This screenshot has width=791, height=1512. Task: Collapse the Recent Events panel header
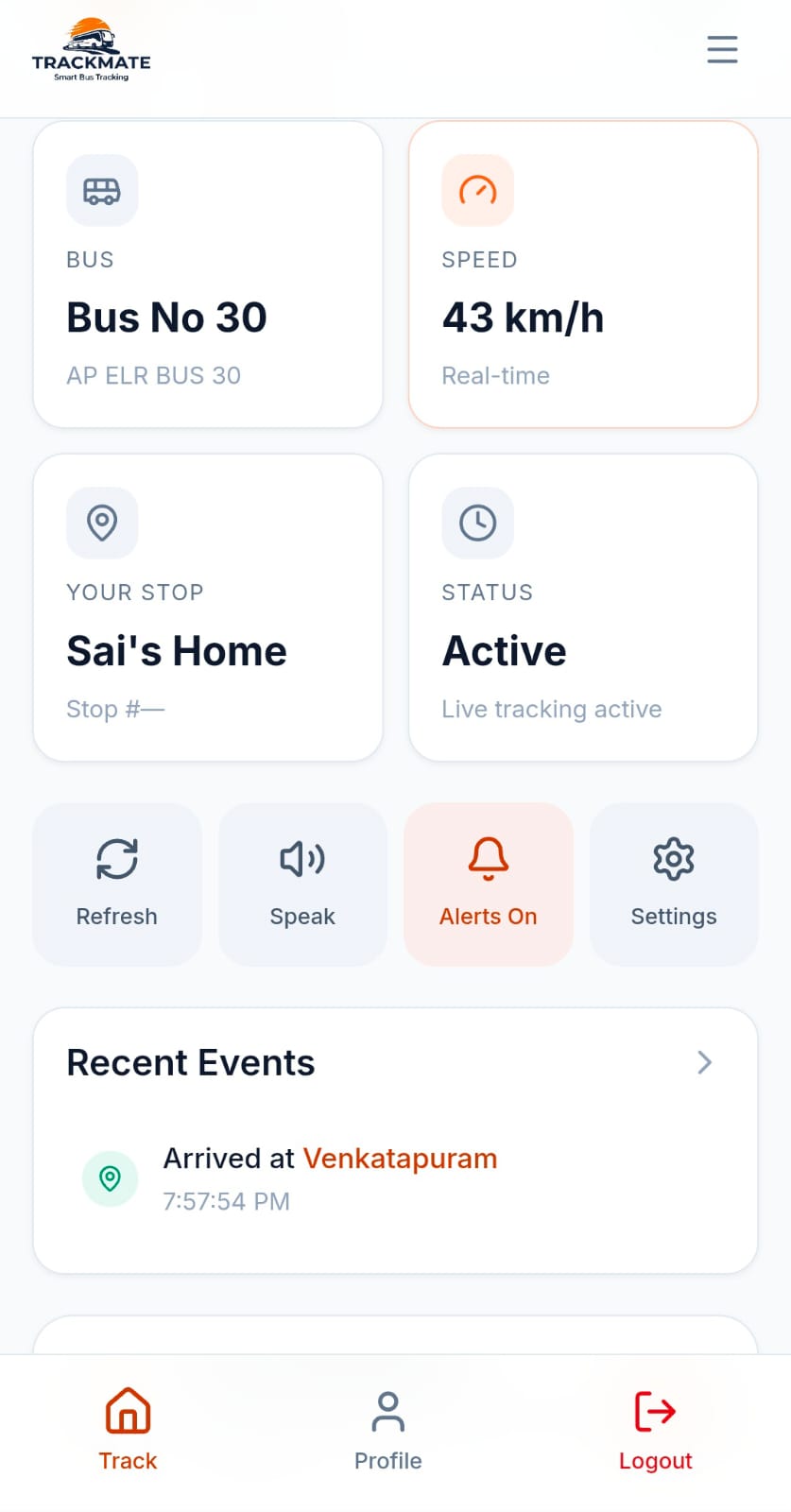pyautogui.click(x=190, y=1062)
